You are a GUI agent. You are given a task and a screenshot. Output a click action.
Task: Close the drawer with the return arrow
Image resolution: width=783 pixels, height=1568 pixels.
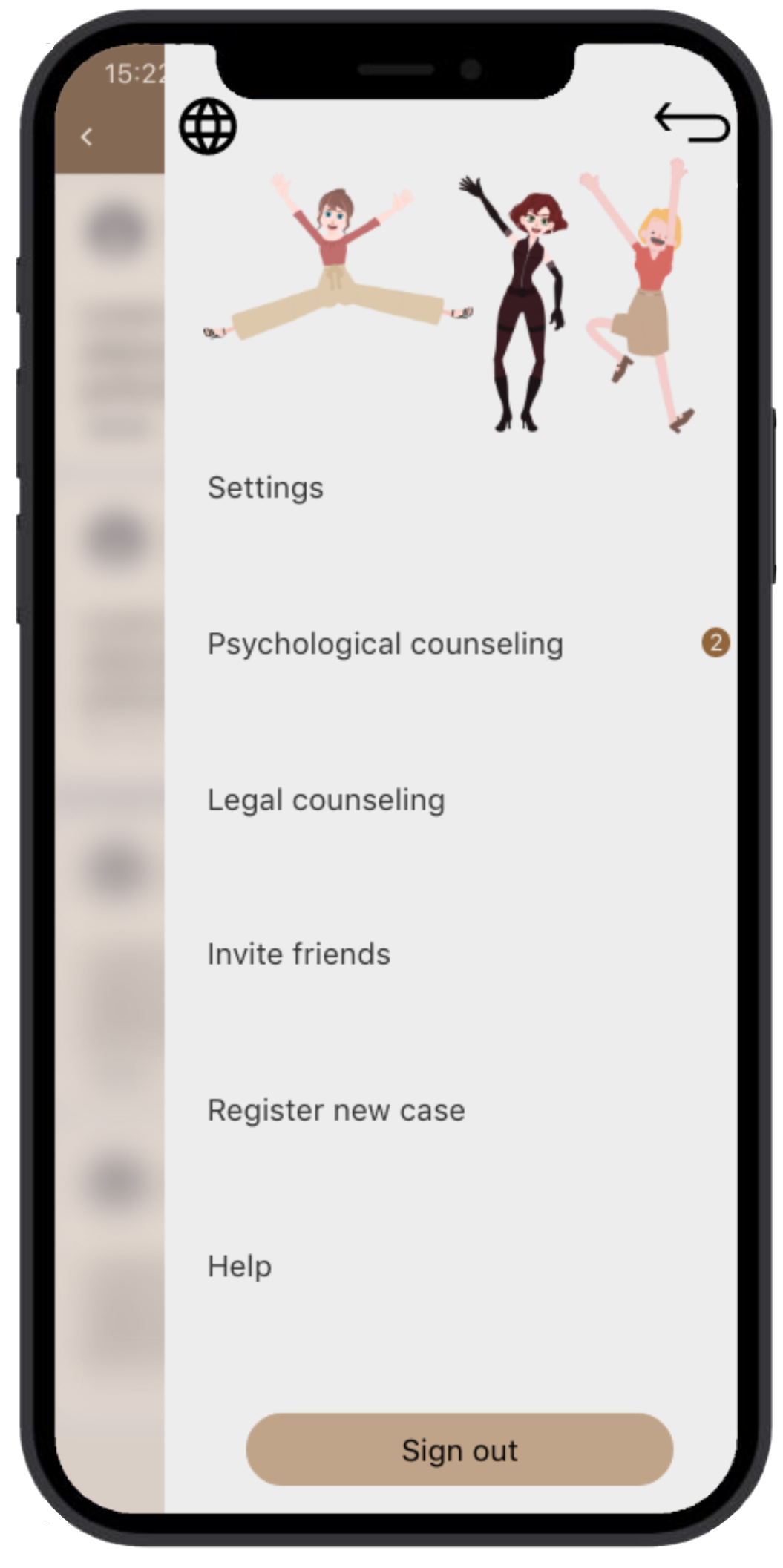pyautogui.click(x=692, y=122)
